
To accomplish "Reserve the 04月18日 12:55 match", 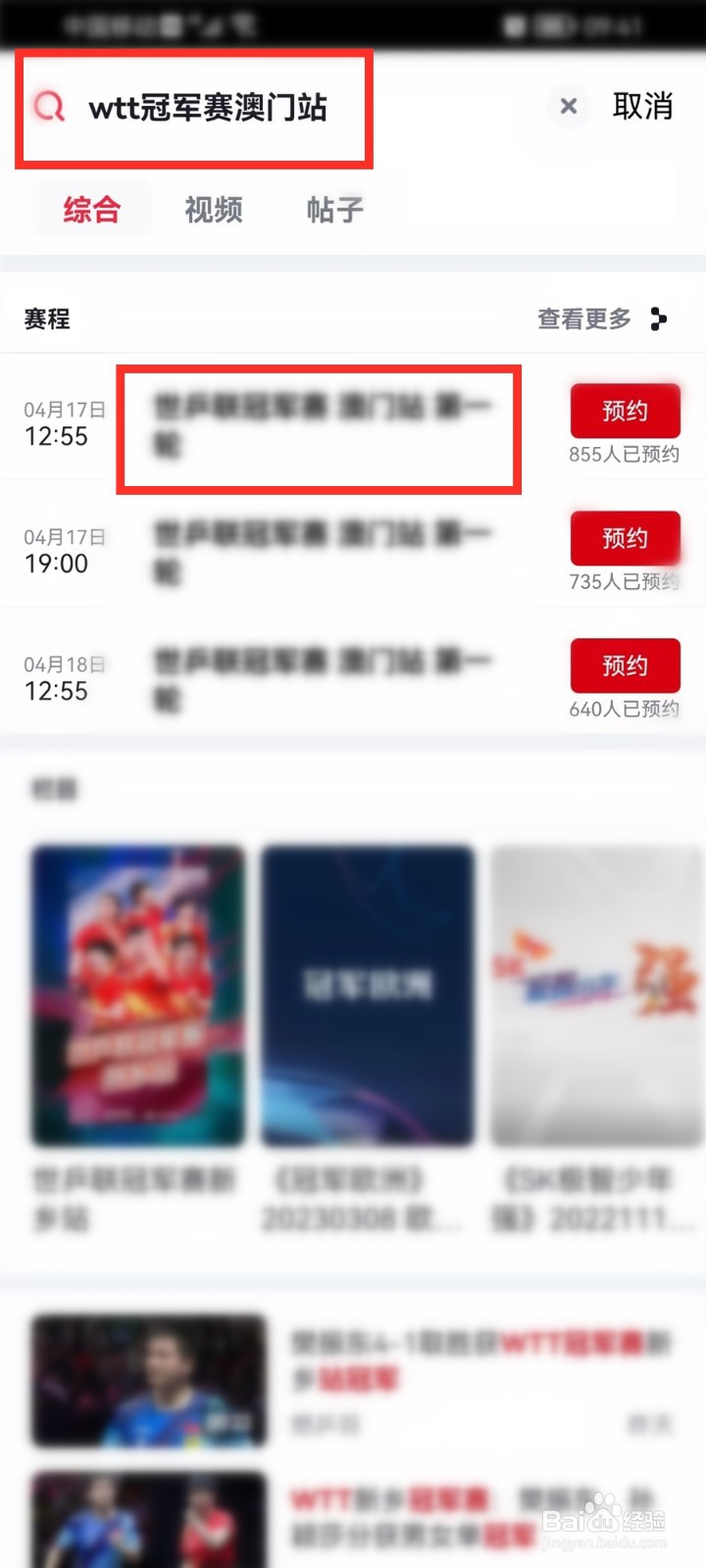I will (x=625, y=665).
